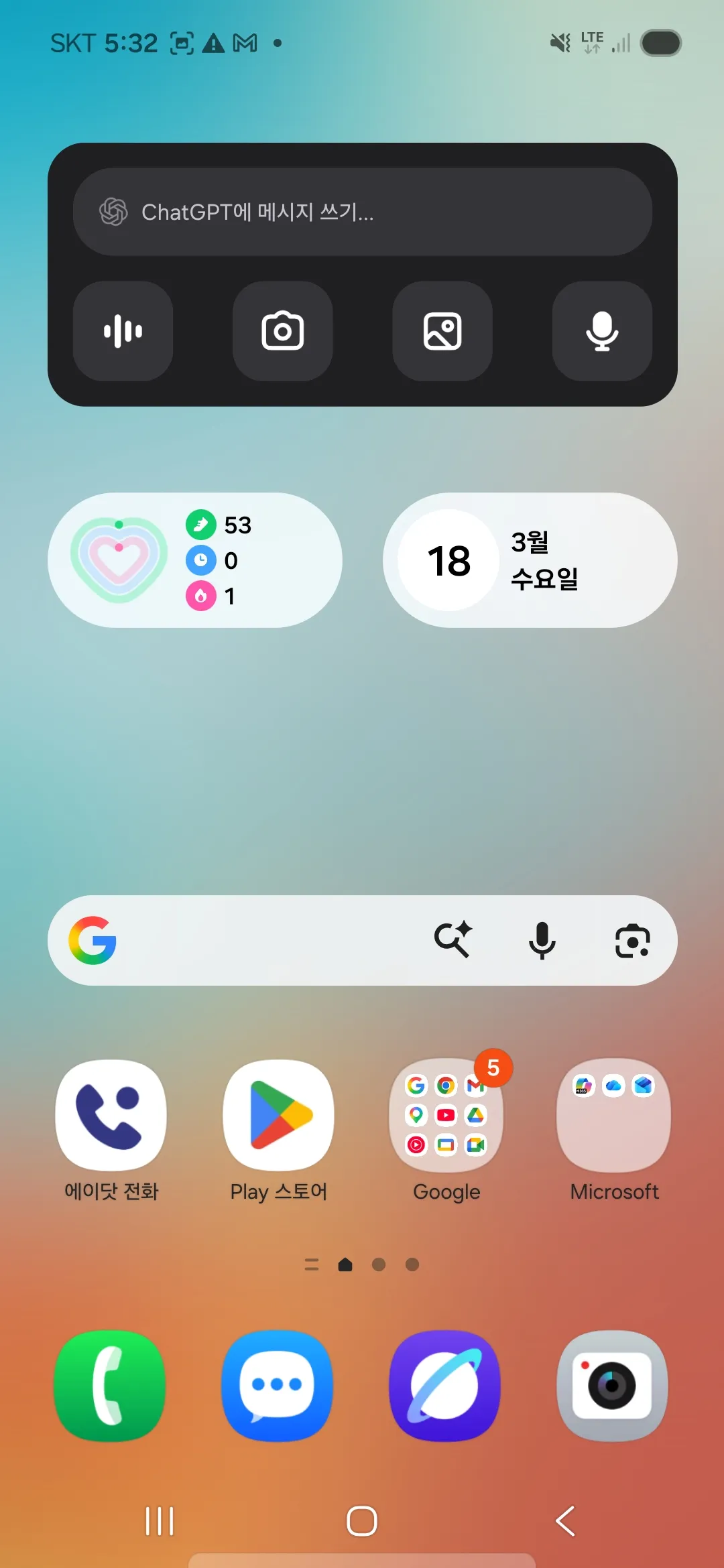Viewport: 724px width, 1568px height.
Task: Launch the Play 스토어 app
Action: coord(278,1114)
